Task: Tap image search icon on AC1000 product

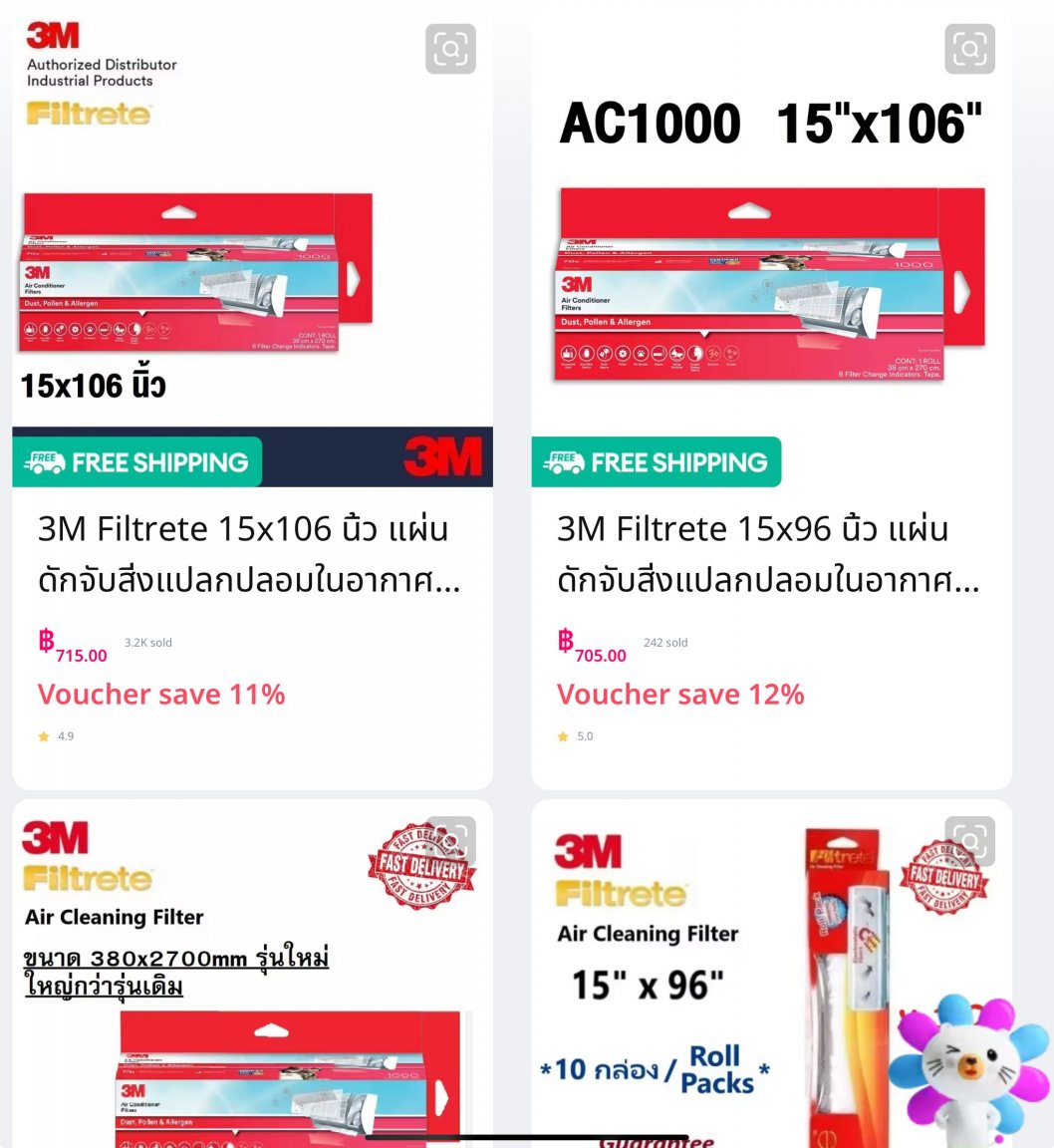Action: [x=969, y=49]
